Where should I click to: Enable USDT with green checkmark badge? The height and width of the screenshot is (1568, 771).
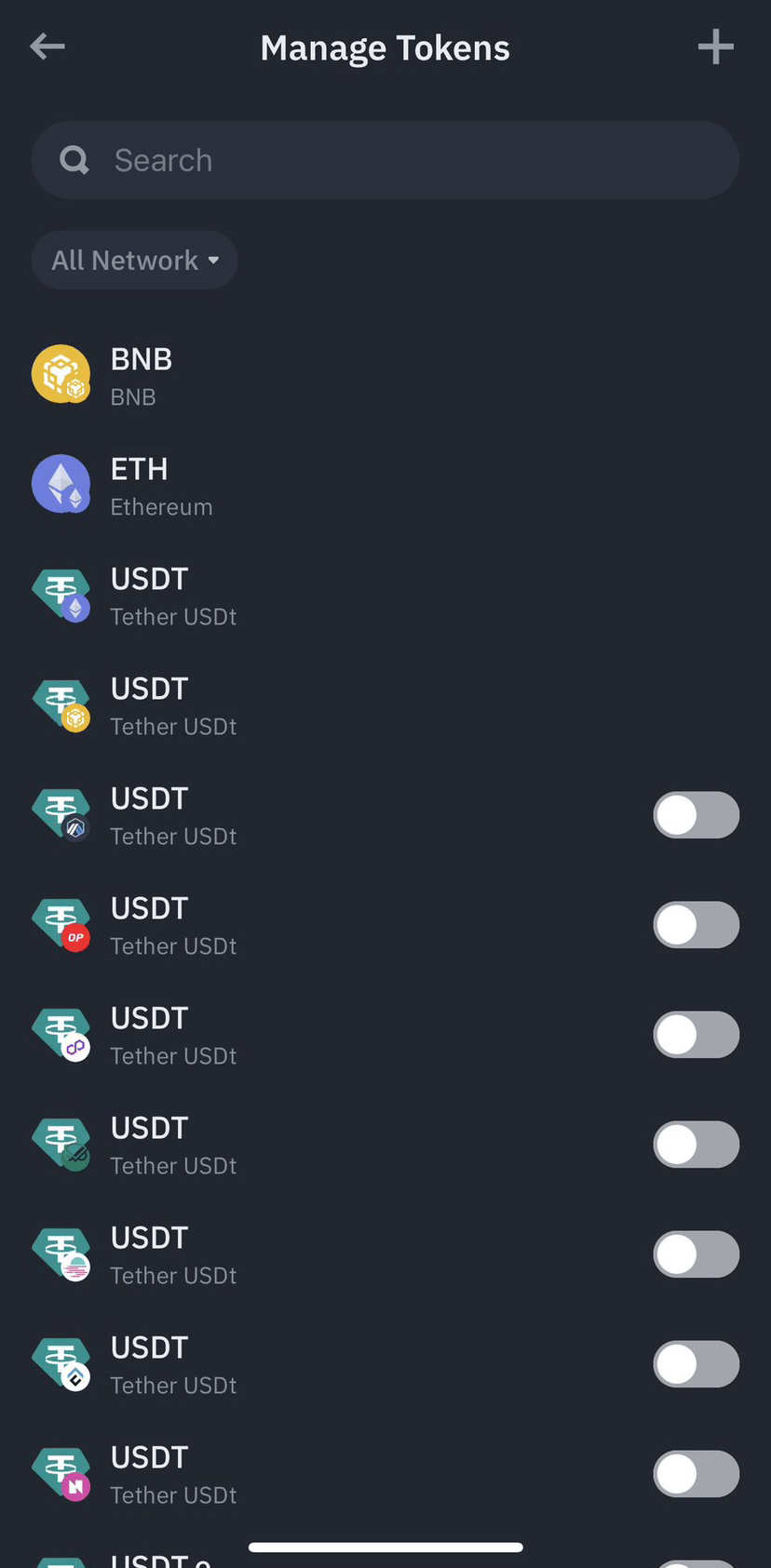696,1145
